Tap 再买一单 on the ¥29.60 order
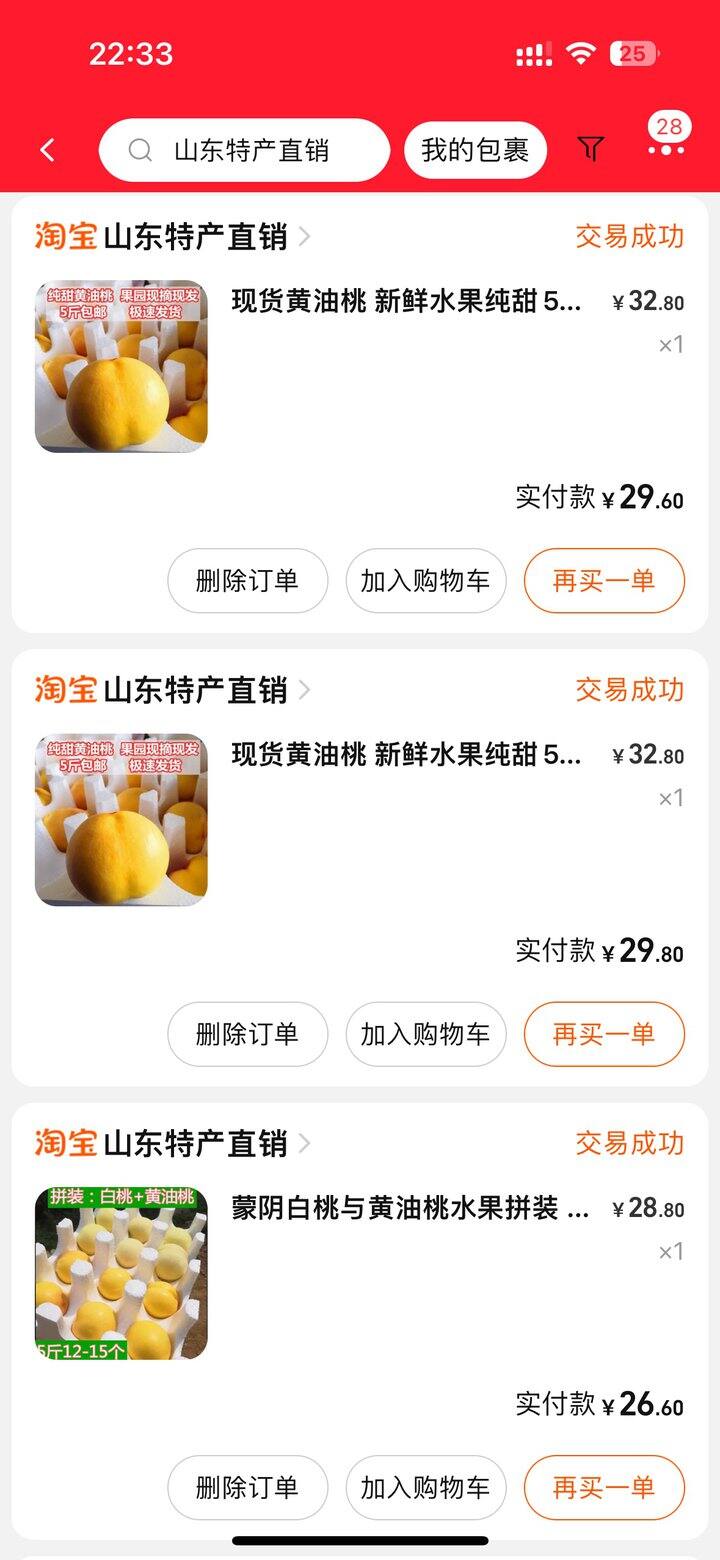 (x=604, y=580)
